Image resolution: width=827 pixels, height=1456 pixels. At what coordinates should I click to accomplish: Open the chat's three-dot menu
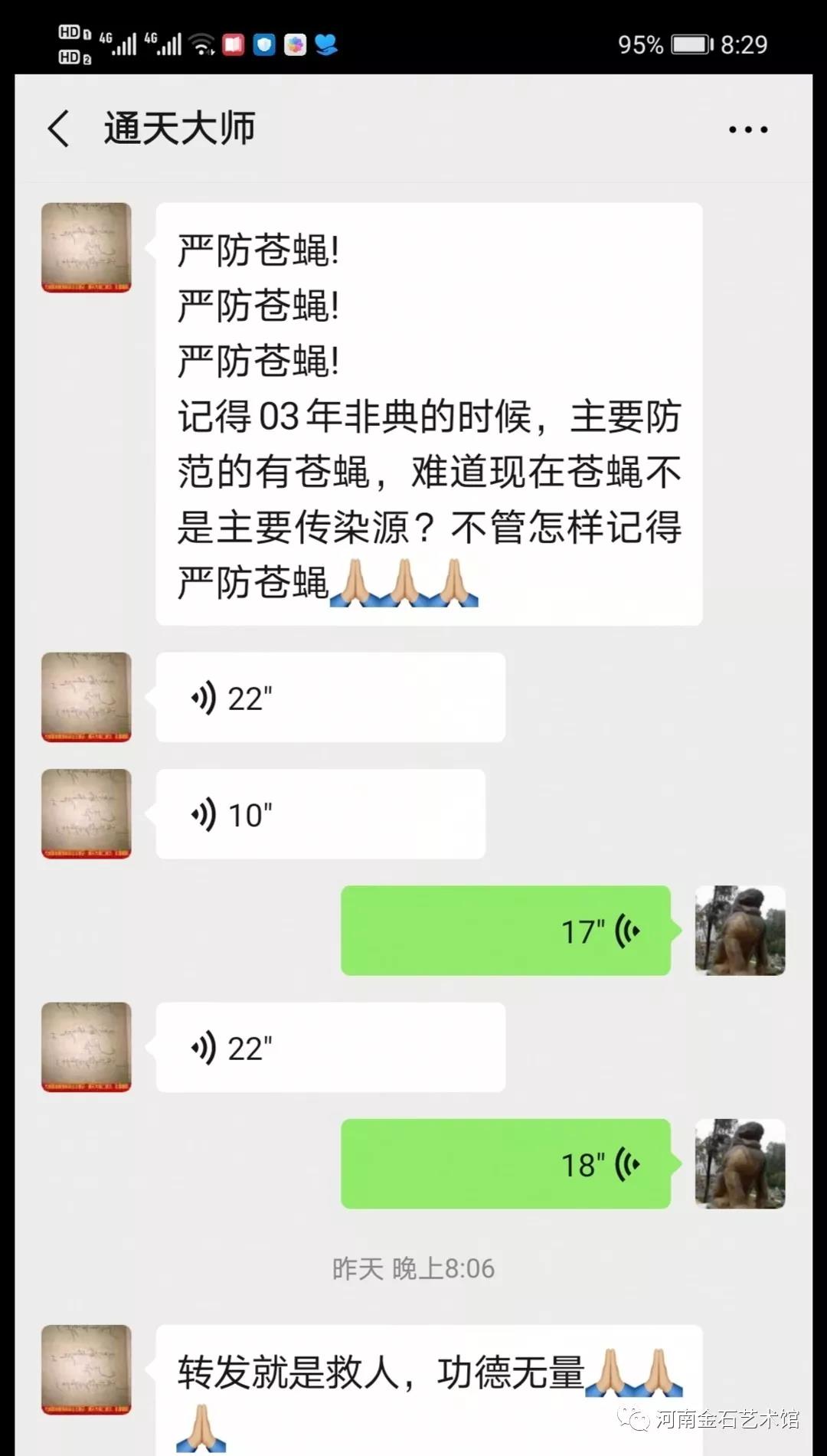click(x=747, y=129)
